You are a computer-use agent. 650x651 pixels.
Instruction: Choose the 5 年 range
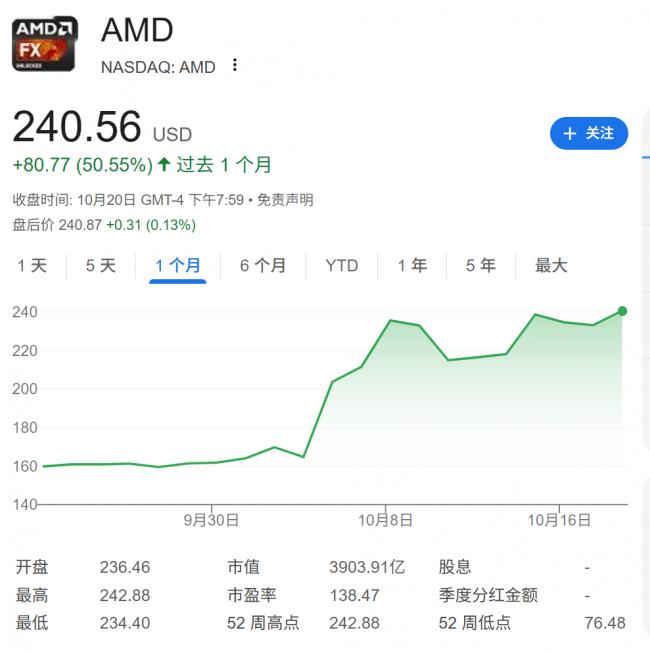pos(480,265)
